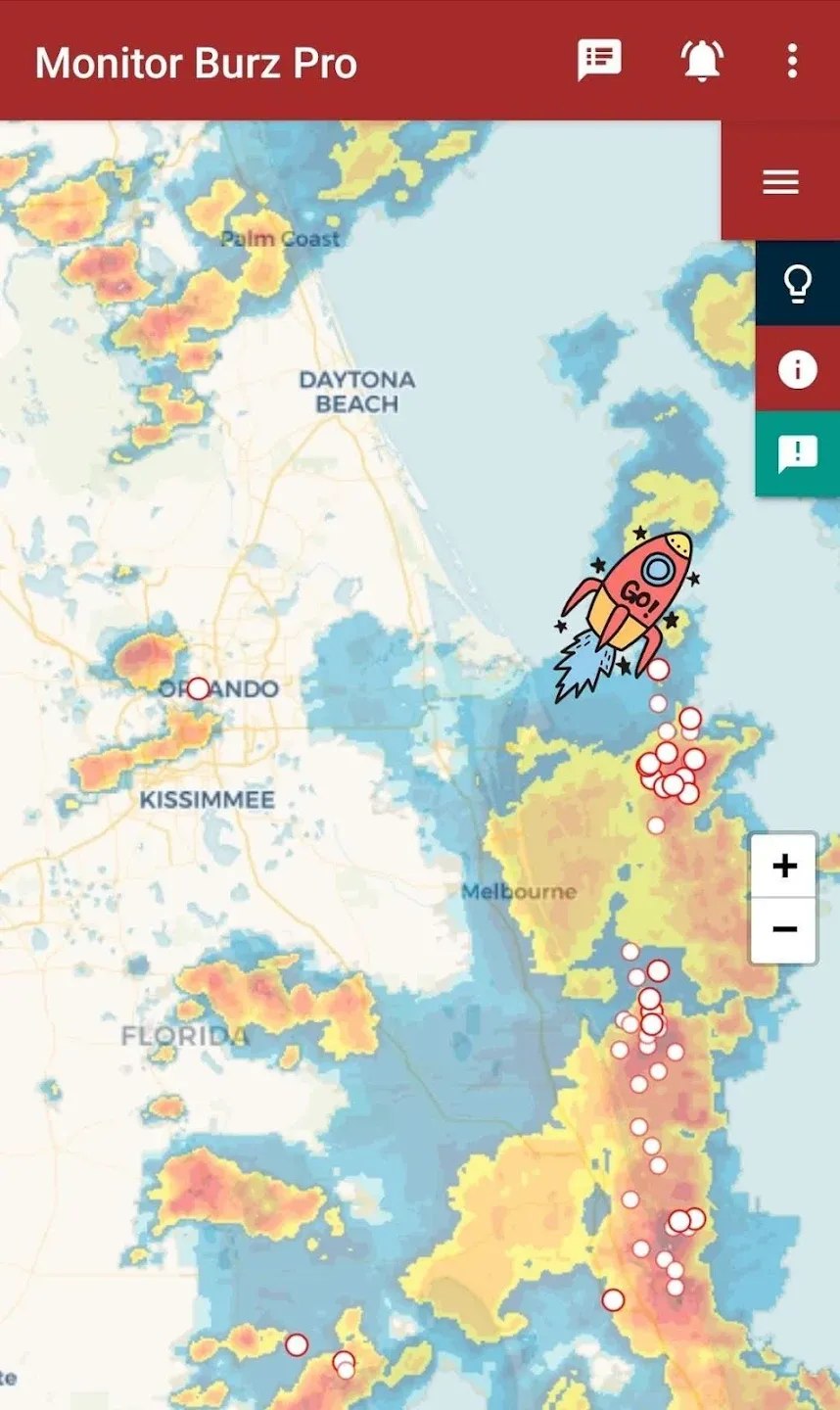Open the three-dot overflow menu

pyautogui.click(x=792, y=61)
